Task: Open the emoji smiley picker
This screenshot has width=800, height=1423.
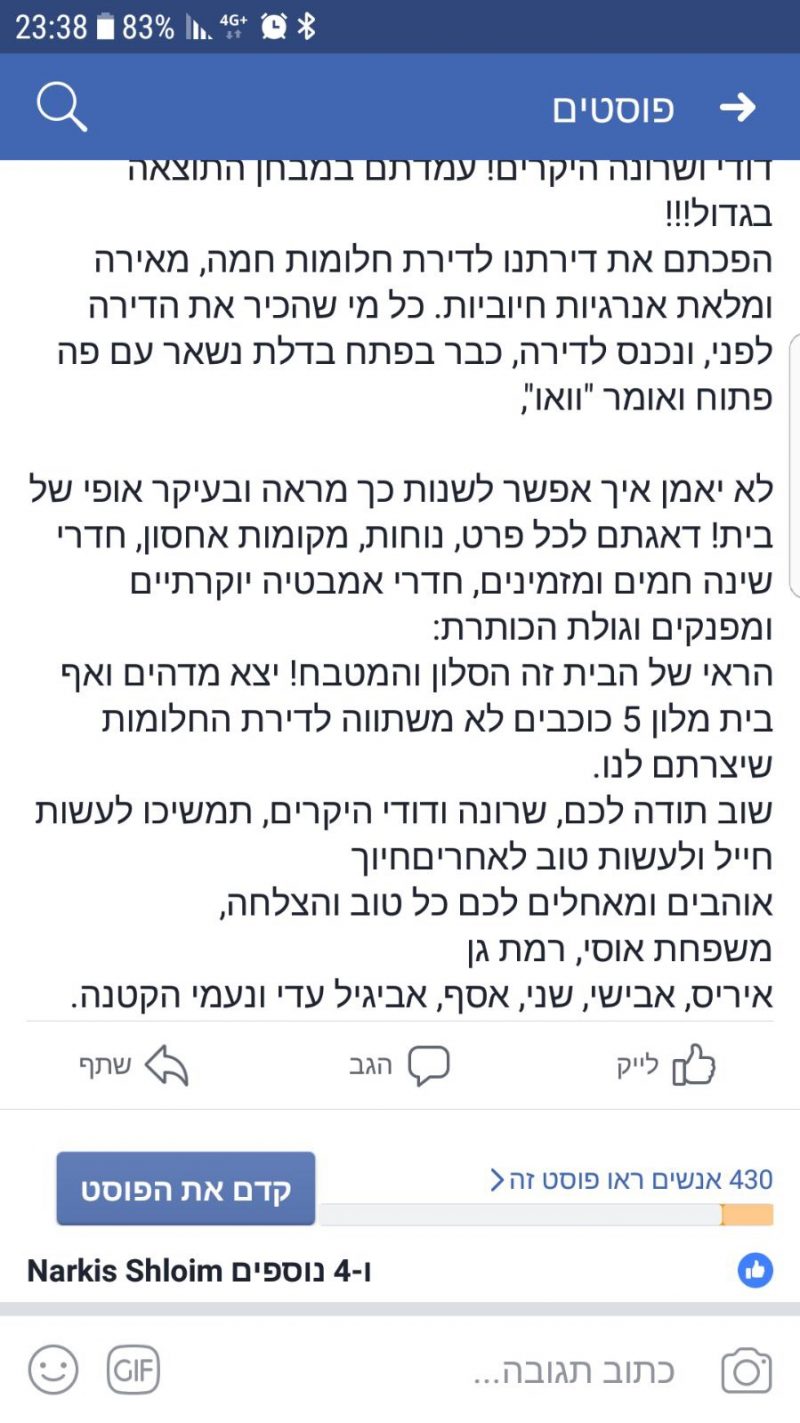Action: click(x=53, y=1369)
